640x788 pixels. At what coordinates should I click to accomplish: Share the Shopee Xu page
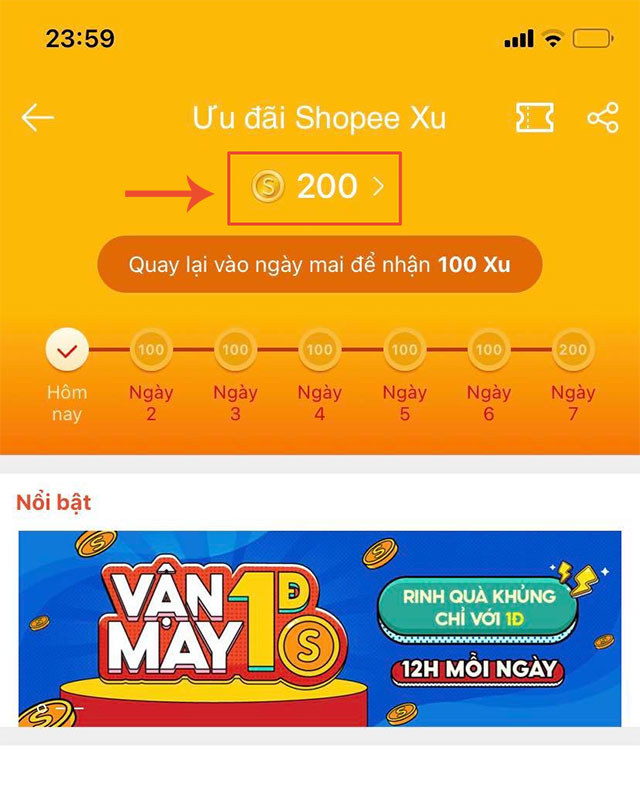pyautogui.click(x=602, y=118)
